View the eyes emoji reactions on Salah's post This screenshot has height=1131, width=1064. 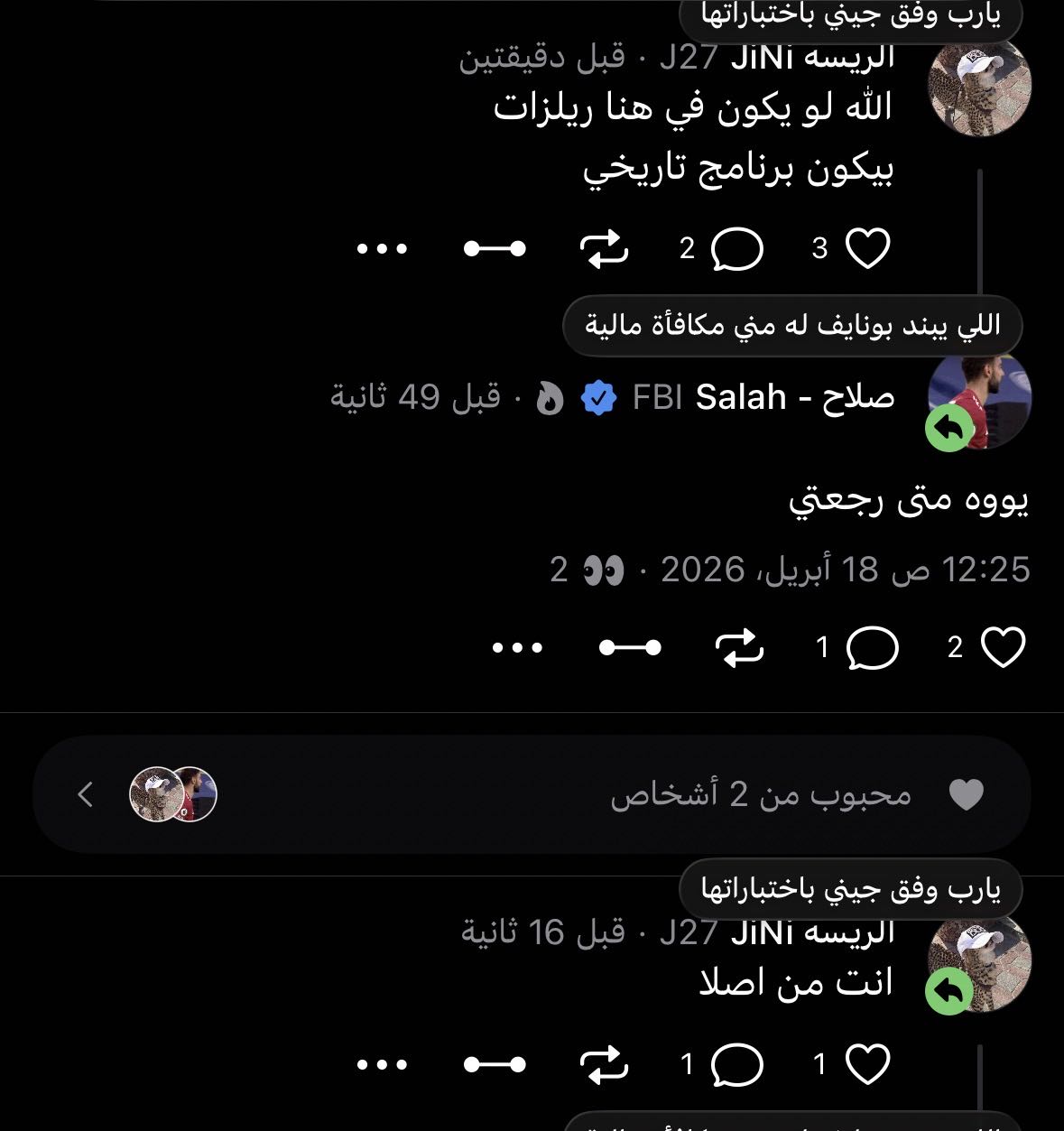point(588,570)
